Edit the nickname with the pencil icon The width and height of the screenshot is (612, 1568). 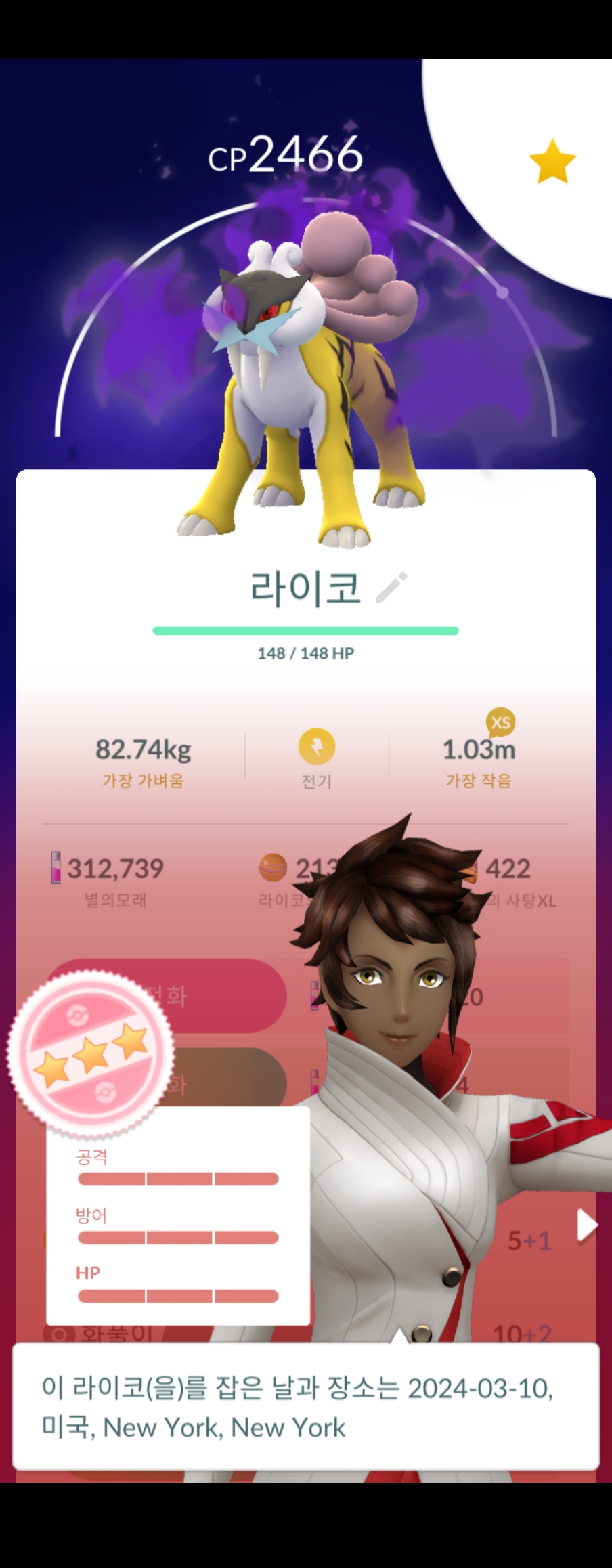(391, 587)
